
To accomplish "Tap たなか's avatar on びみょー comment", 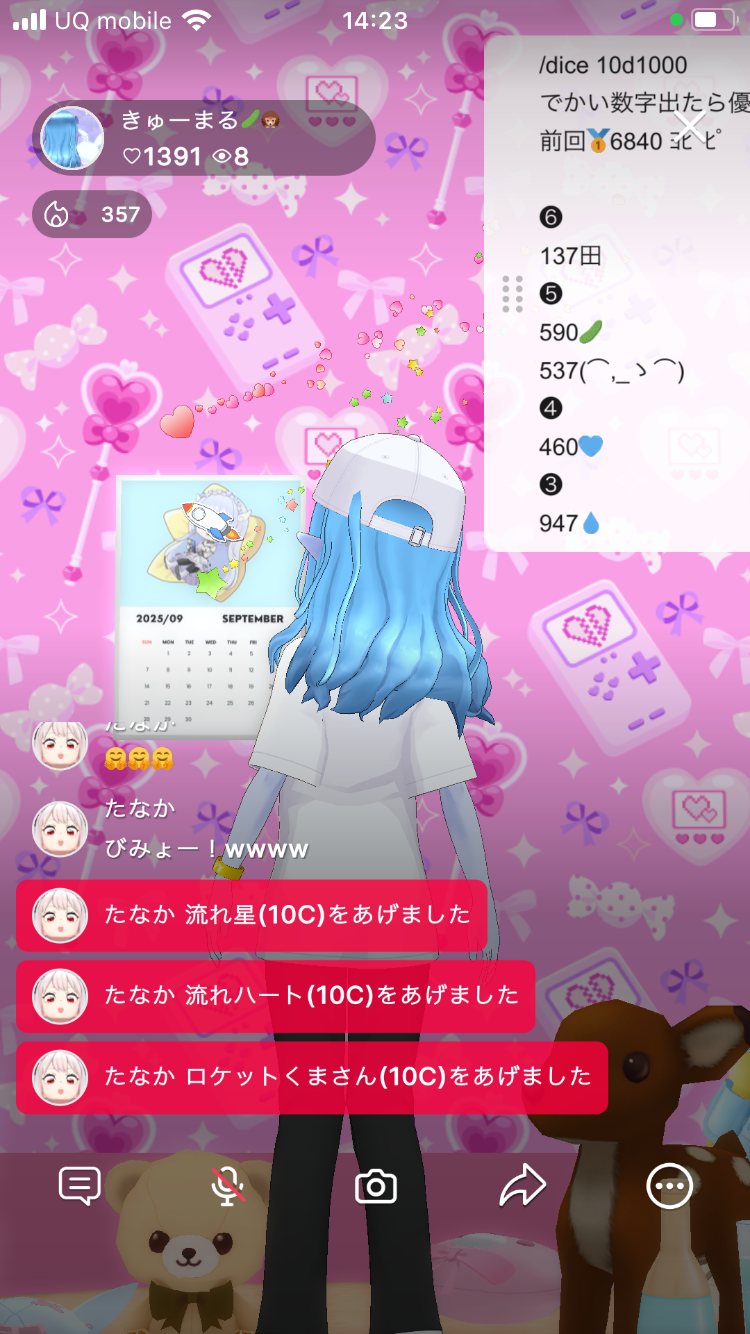I will pyautogui.click(x=59, y=829).
